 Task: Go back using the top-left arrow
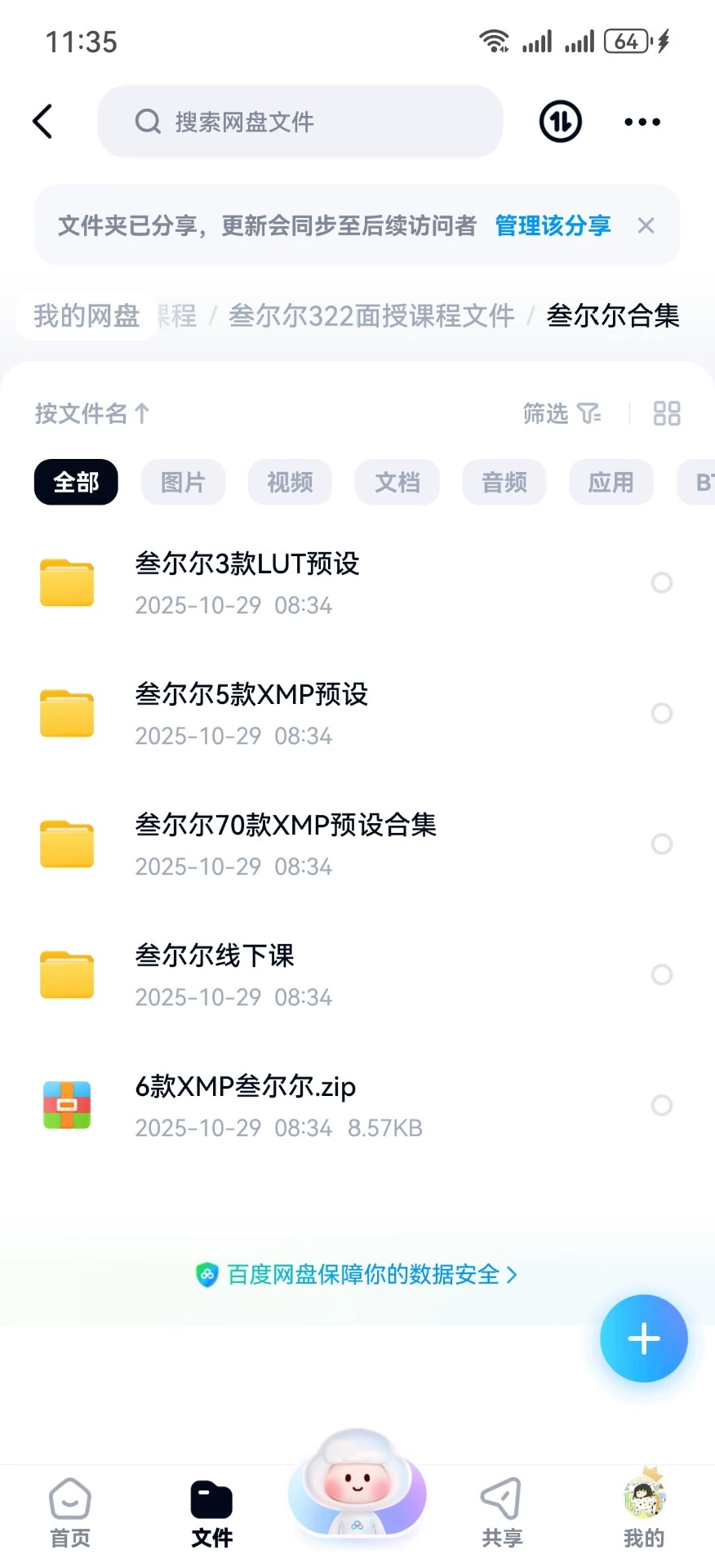point(42,122)
